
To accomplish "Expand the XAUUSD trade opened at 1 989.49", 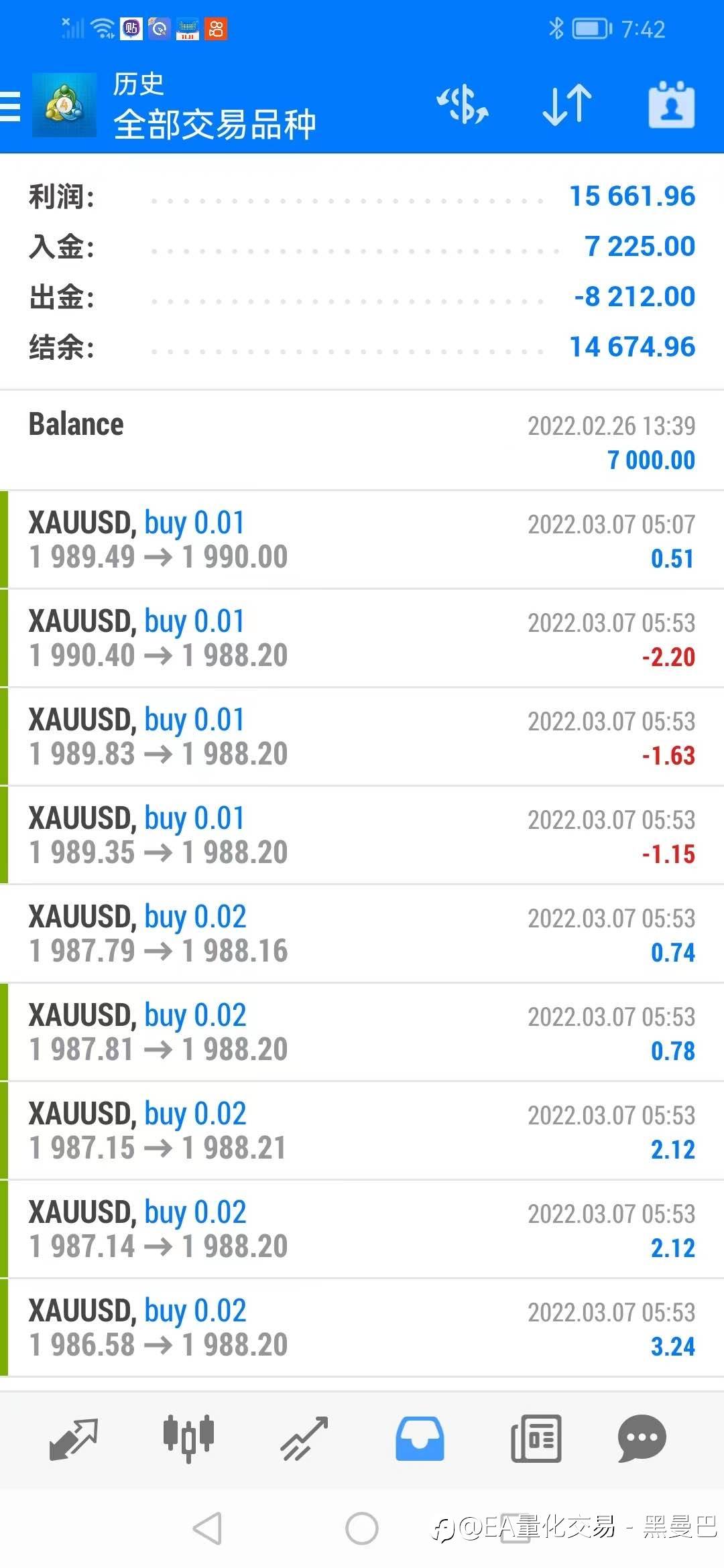I will click(x=362, y=540).
